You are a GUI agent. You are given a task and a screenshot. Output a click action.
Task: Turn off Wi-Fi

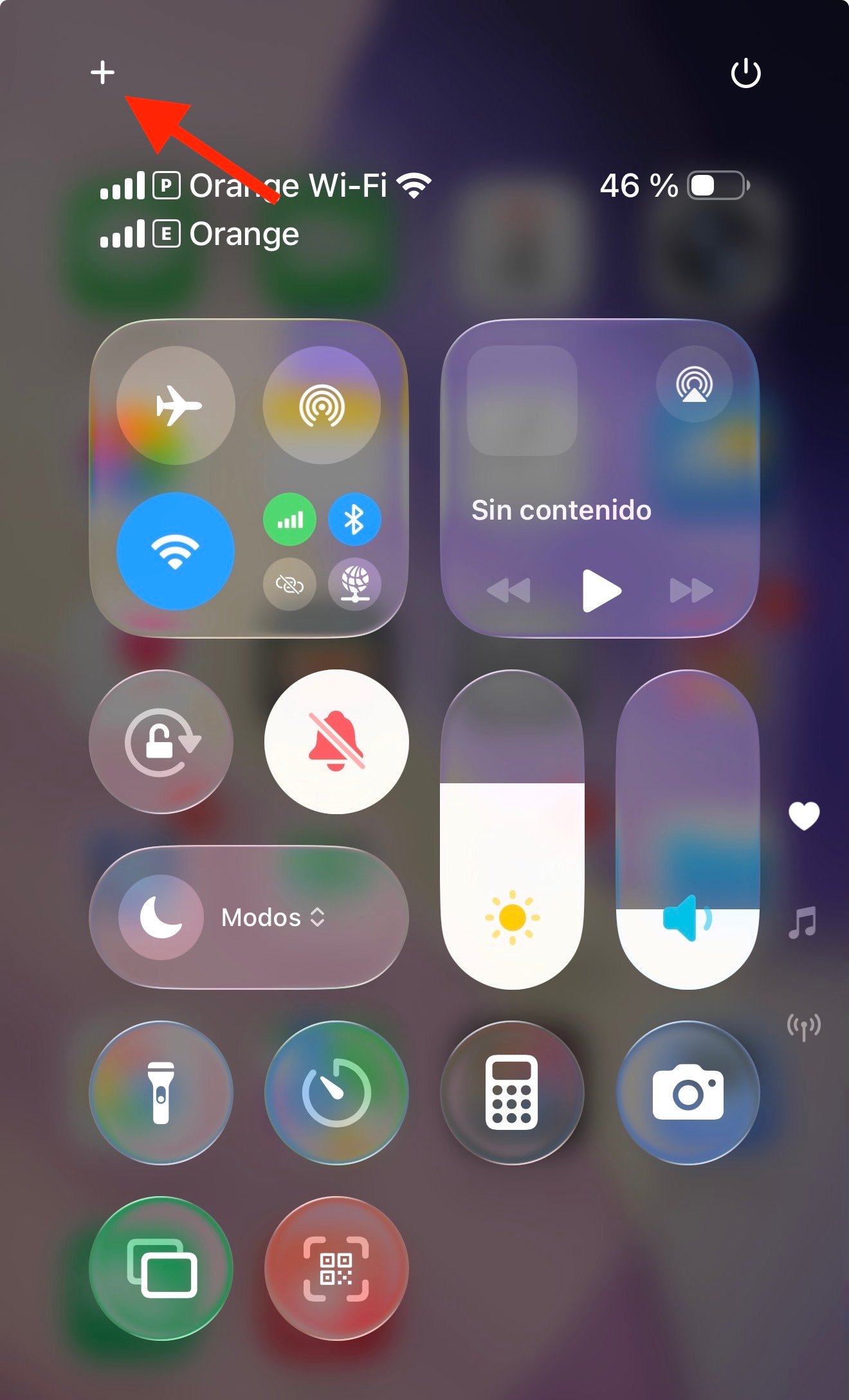point(176,551)
